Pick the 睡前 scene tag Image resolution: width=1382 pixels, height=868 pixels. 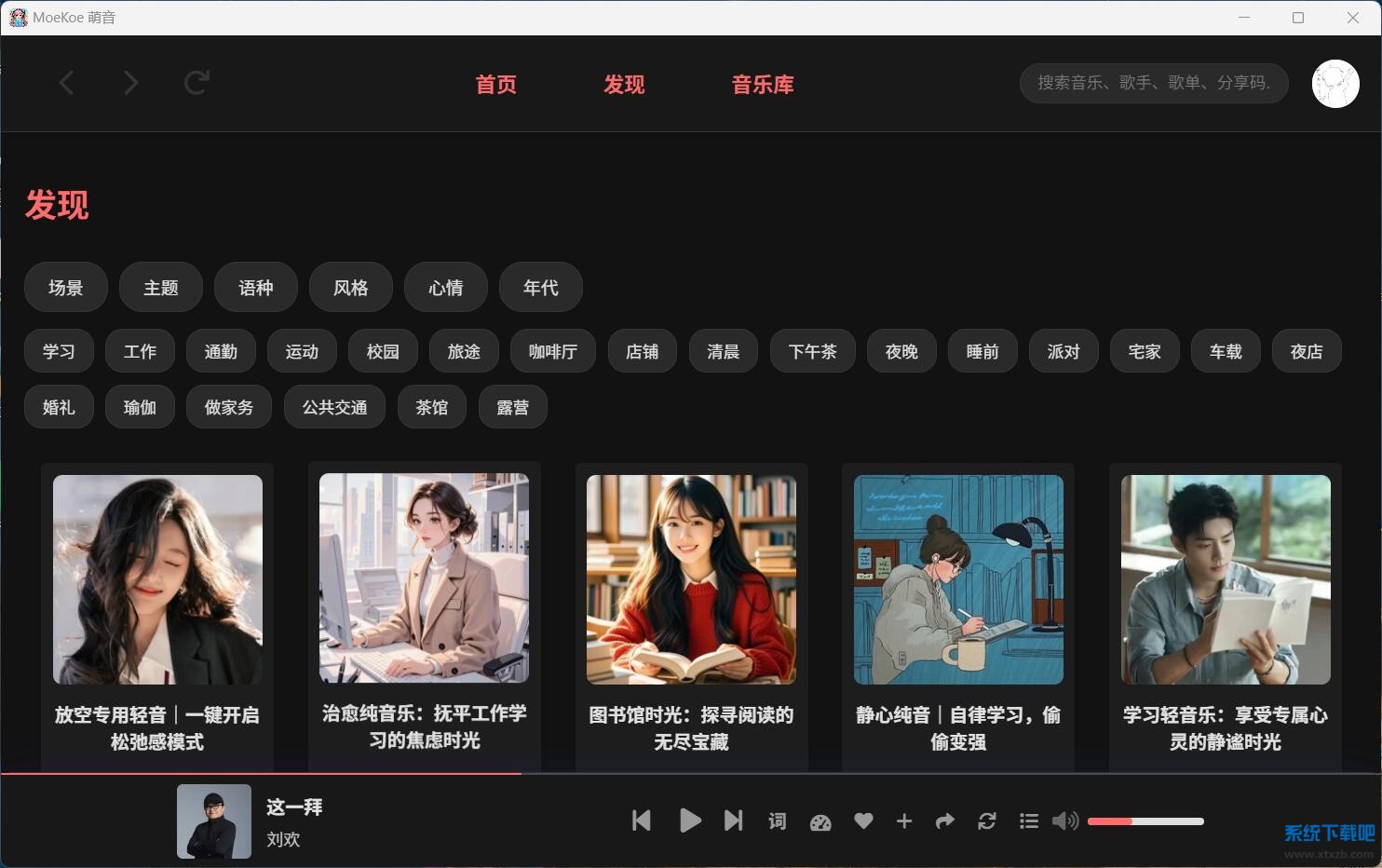pyautogui.click(x=982, y=351)
